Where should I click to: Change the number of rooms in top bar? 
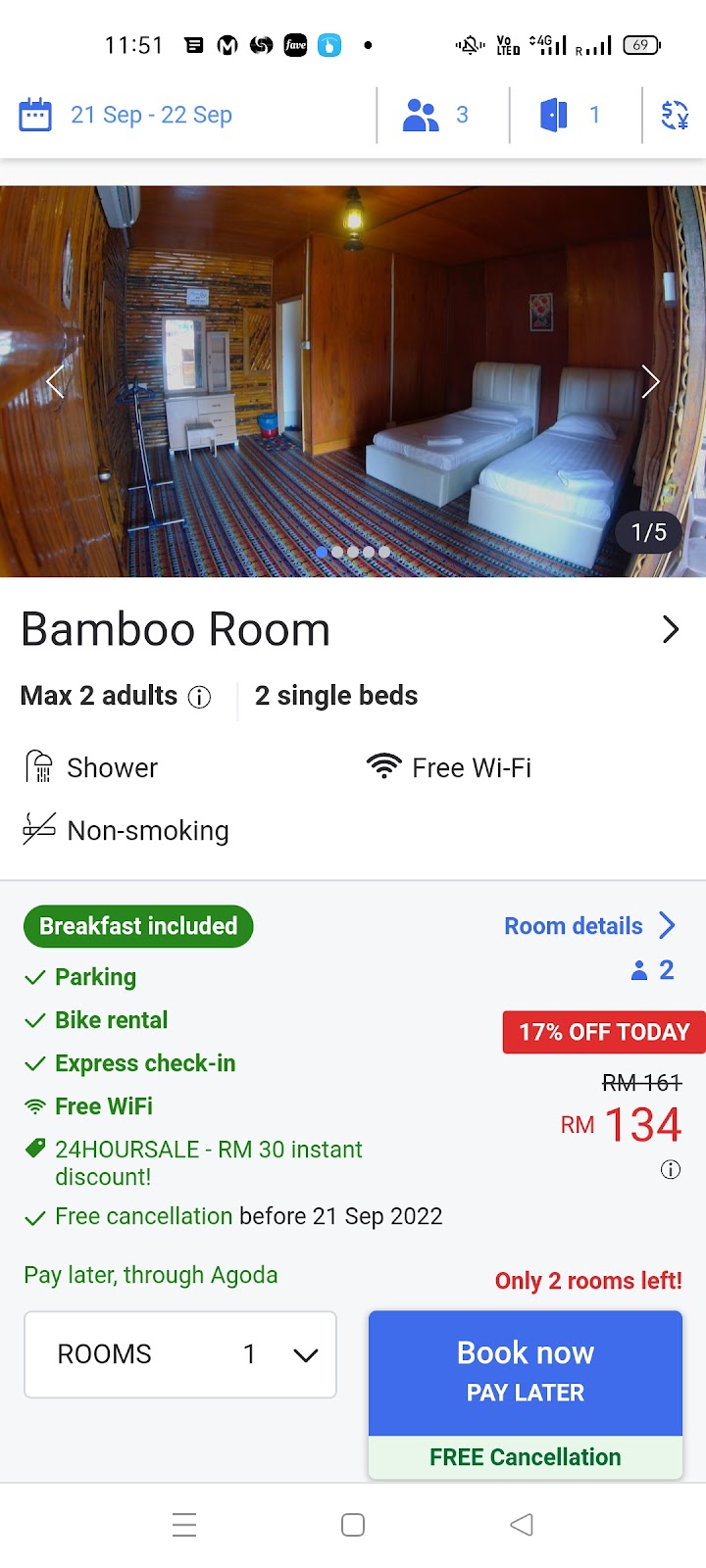pos(571,116)
